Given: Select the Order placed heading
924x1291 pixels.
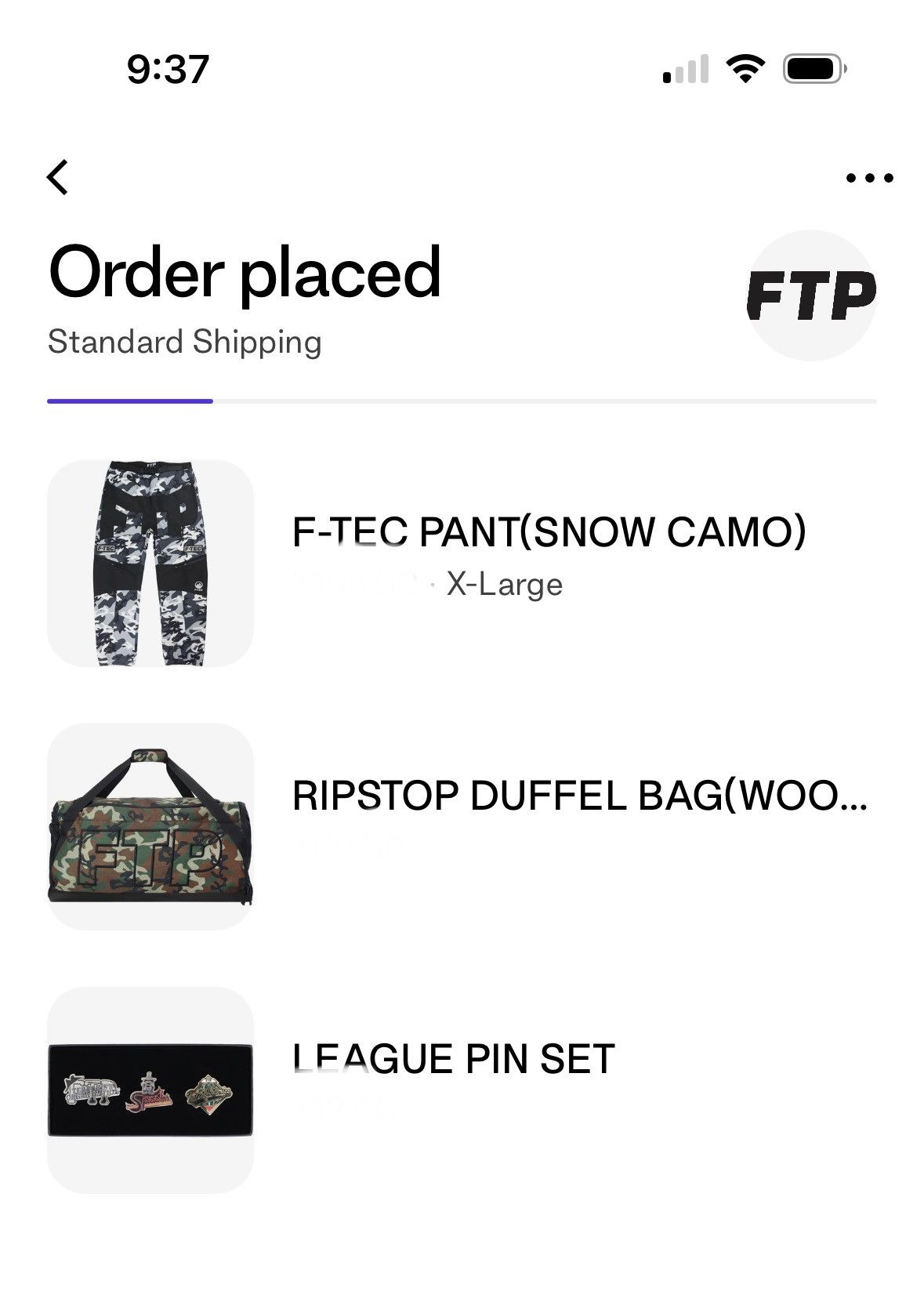Looking at the screenshot, I should 245,274.
